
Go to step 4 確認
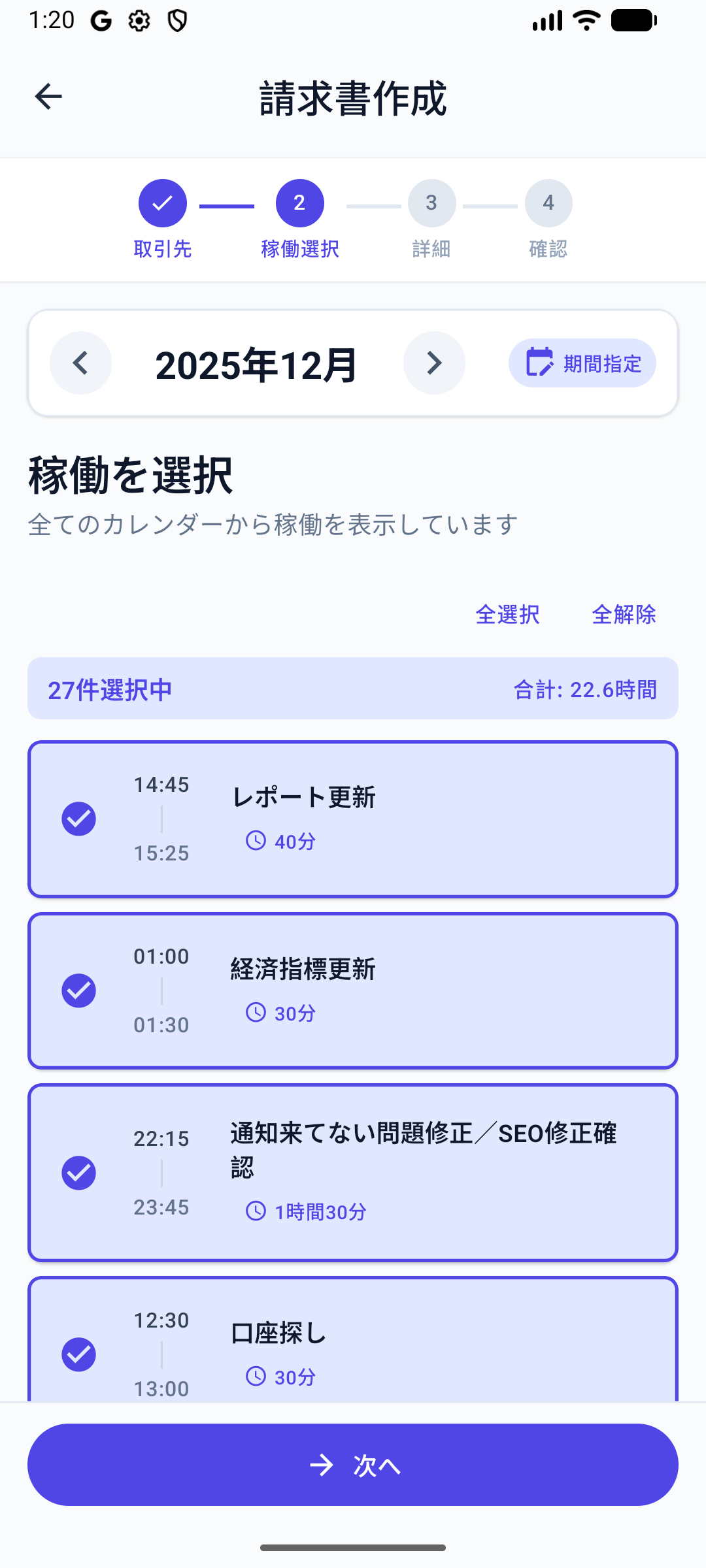[x=548, y=203]
